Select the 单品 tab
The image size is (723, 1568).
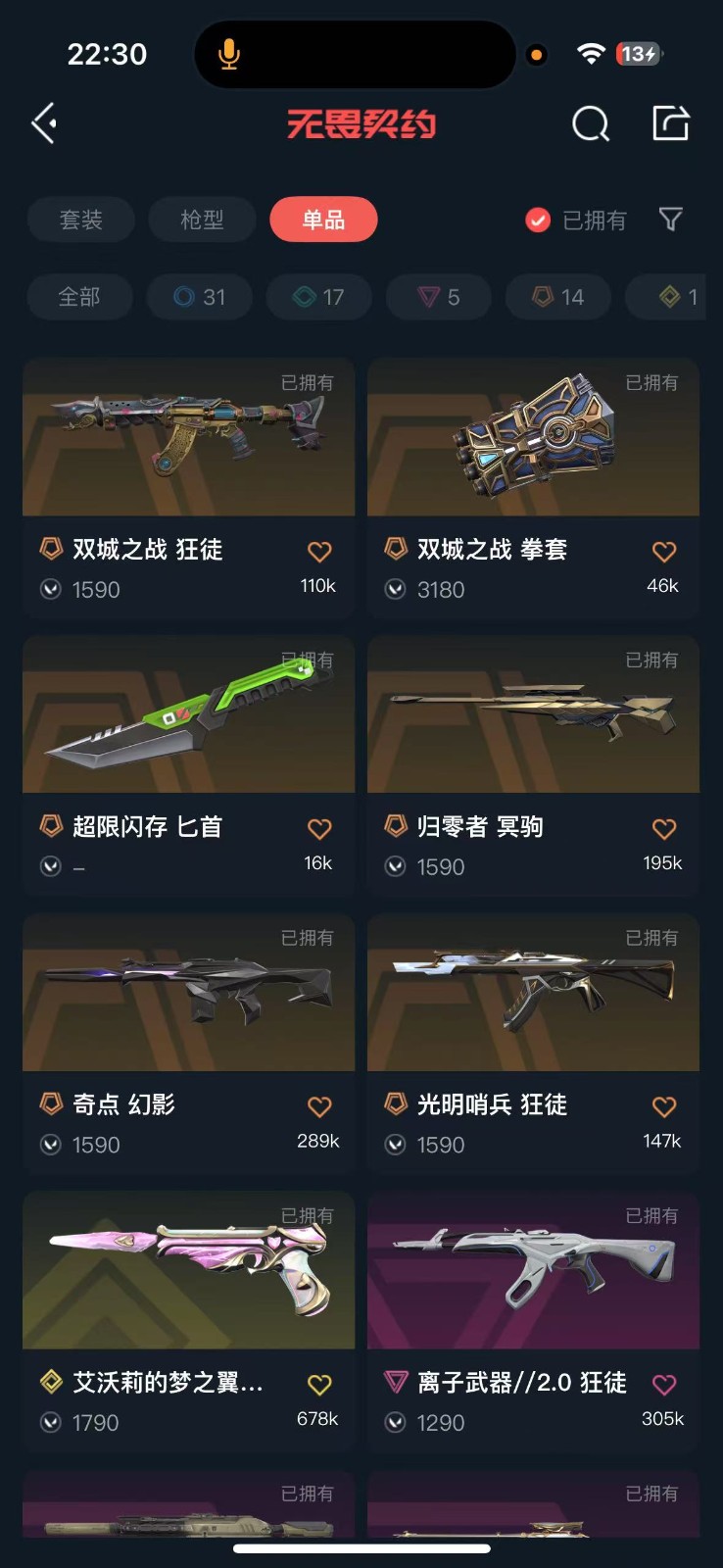(323, 220)
